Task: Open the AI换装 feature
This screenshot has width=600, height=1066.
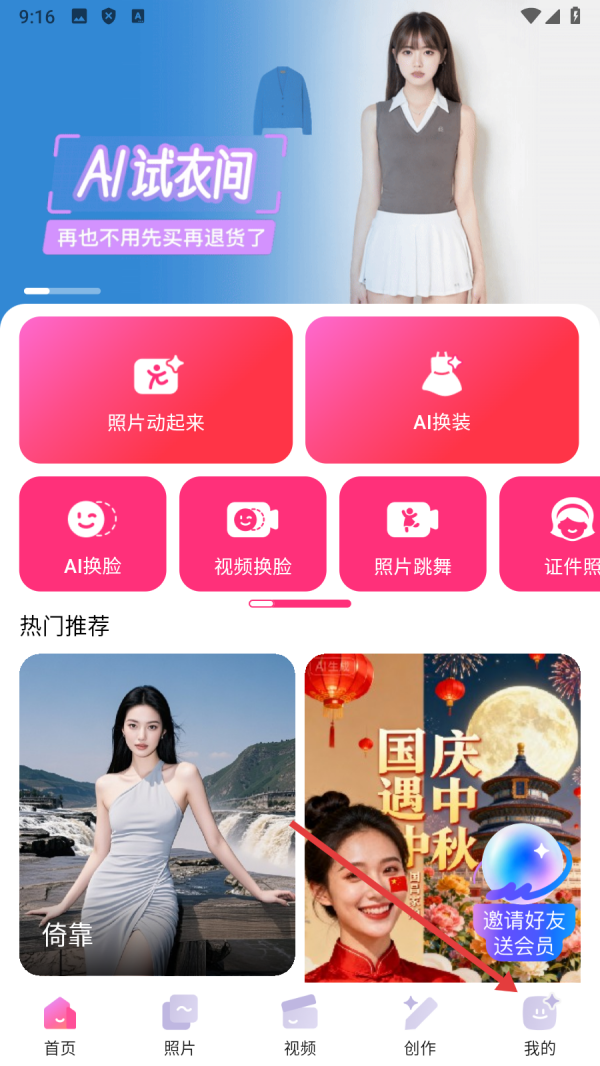Action: click(x=442, y=390)
